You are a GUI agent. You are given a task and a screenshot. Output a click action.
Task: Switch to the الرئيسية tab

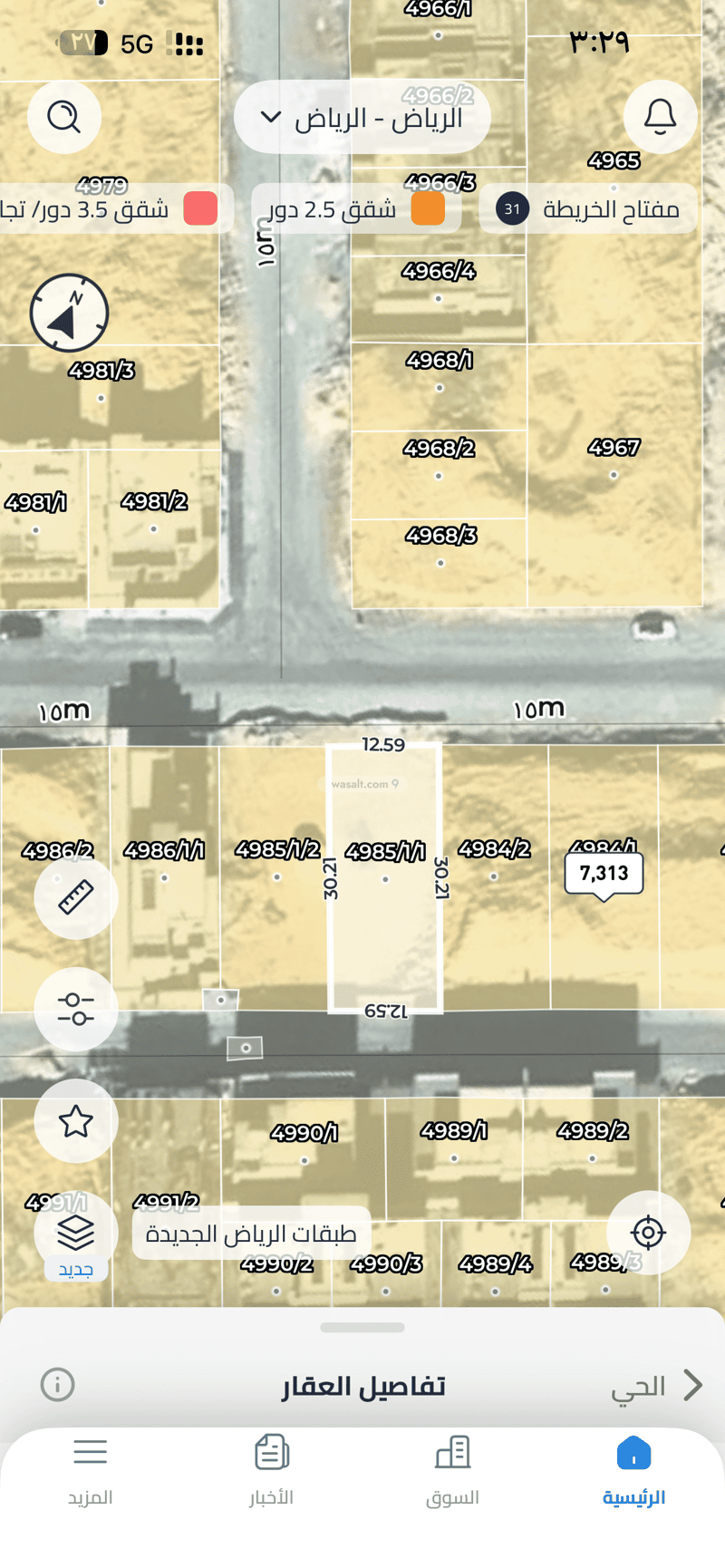click(x=634, y=1470)
